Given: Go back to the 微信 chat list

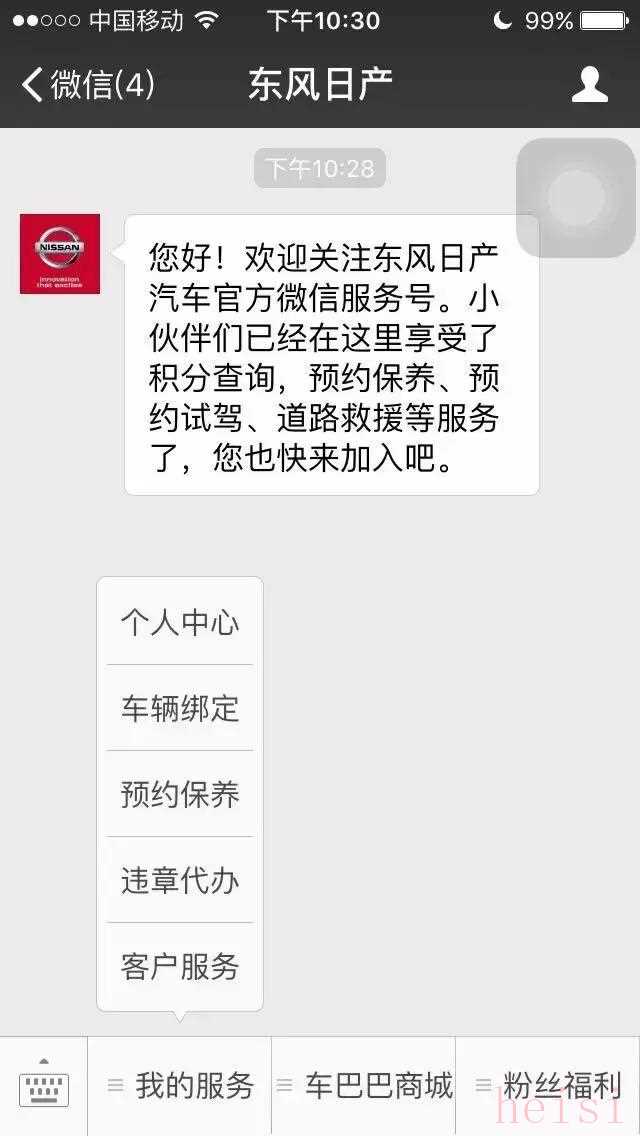Looking at the screenshot, I should coord(88,85).
